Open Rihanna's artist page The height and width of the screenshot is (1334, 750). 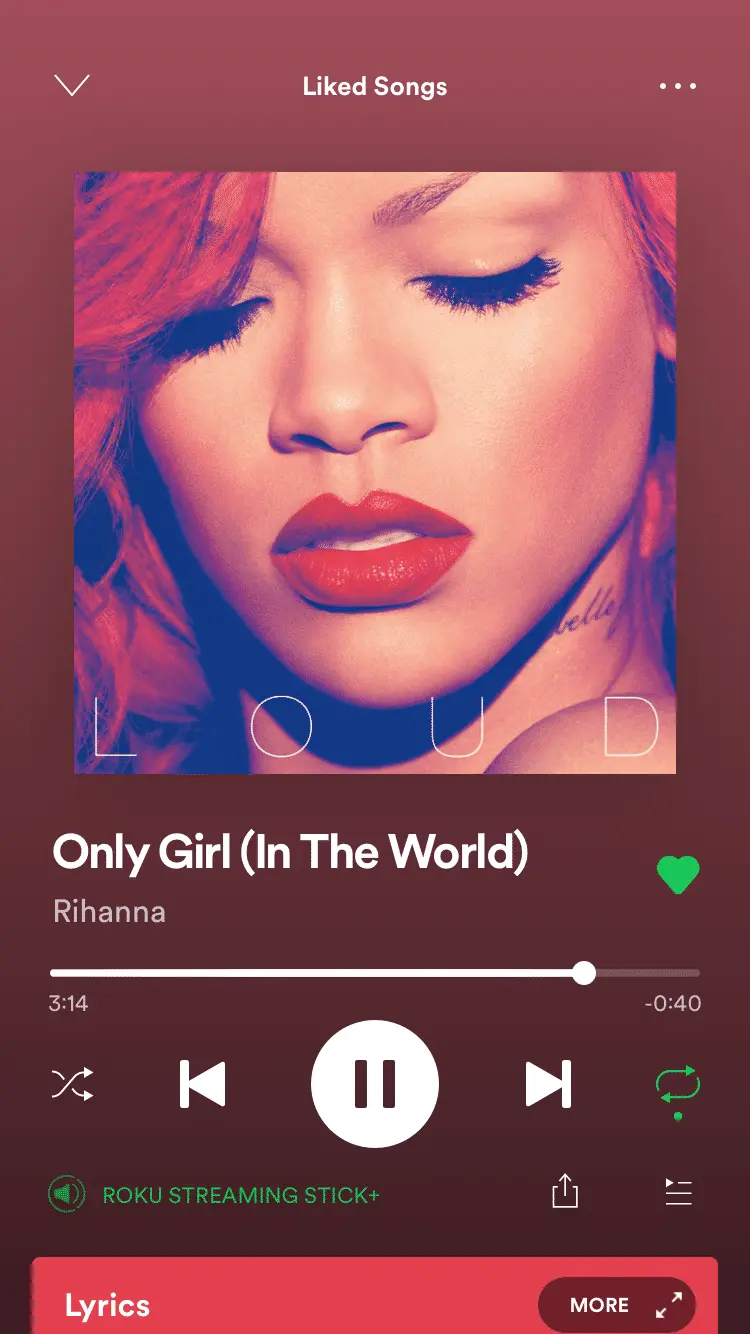tap(109, 912)
